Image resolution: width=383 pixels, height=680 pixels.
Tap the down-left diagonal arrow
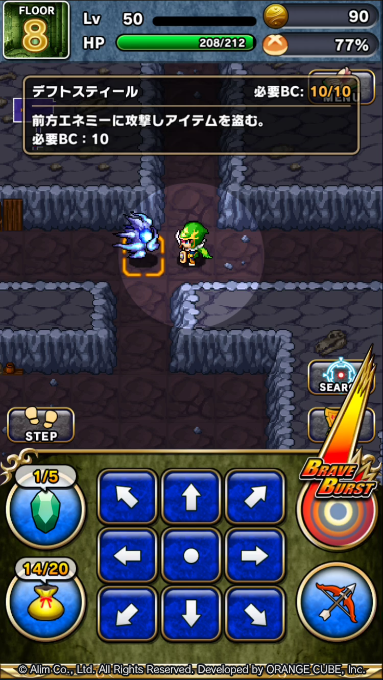click(127, 614)
